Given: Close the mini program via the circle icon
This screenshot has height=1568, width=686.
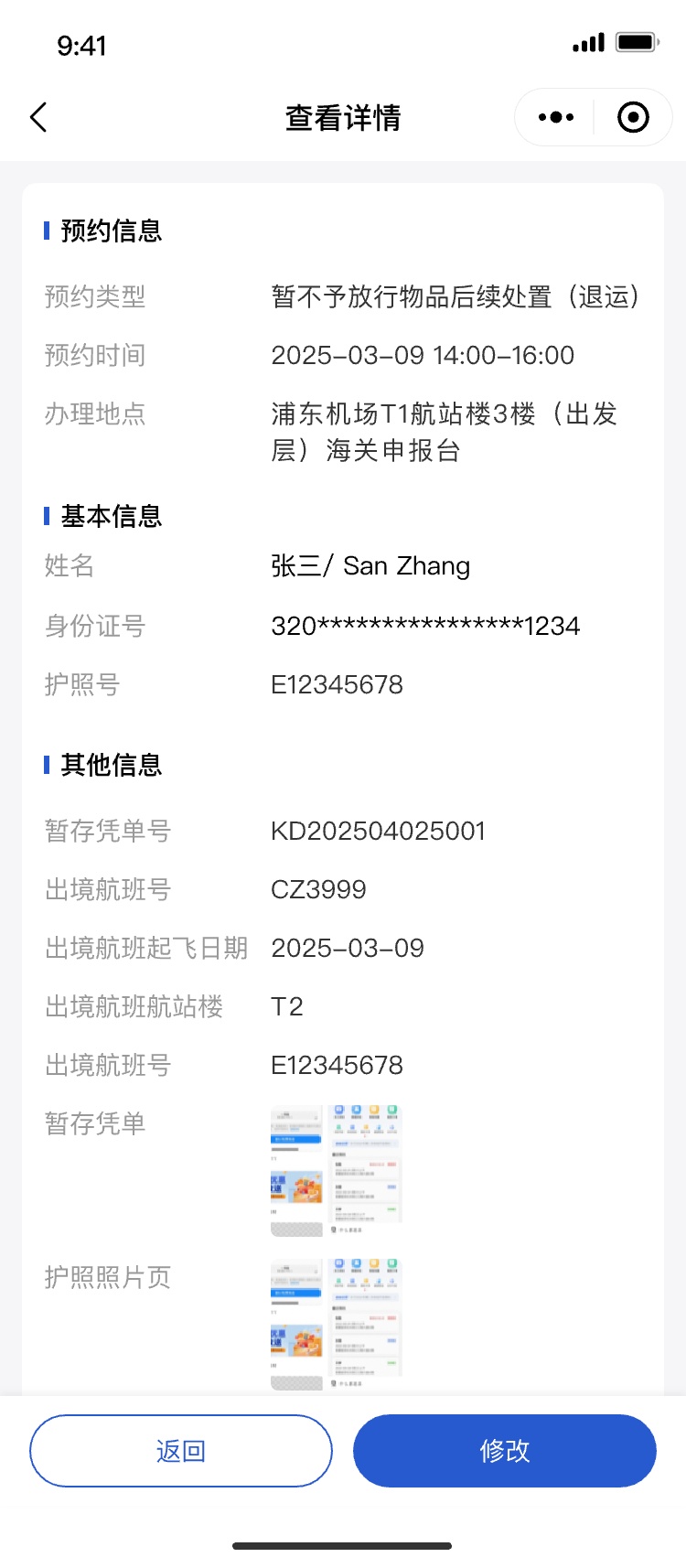Looking at the screenshot, I should [x=633, y=117].
